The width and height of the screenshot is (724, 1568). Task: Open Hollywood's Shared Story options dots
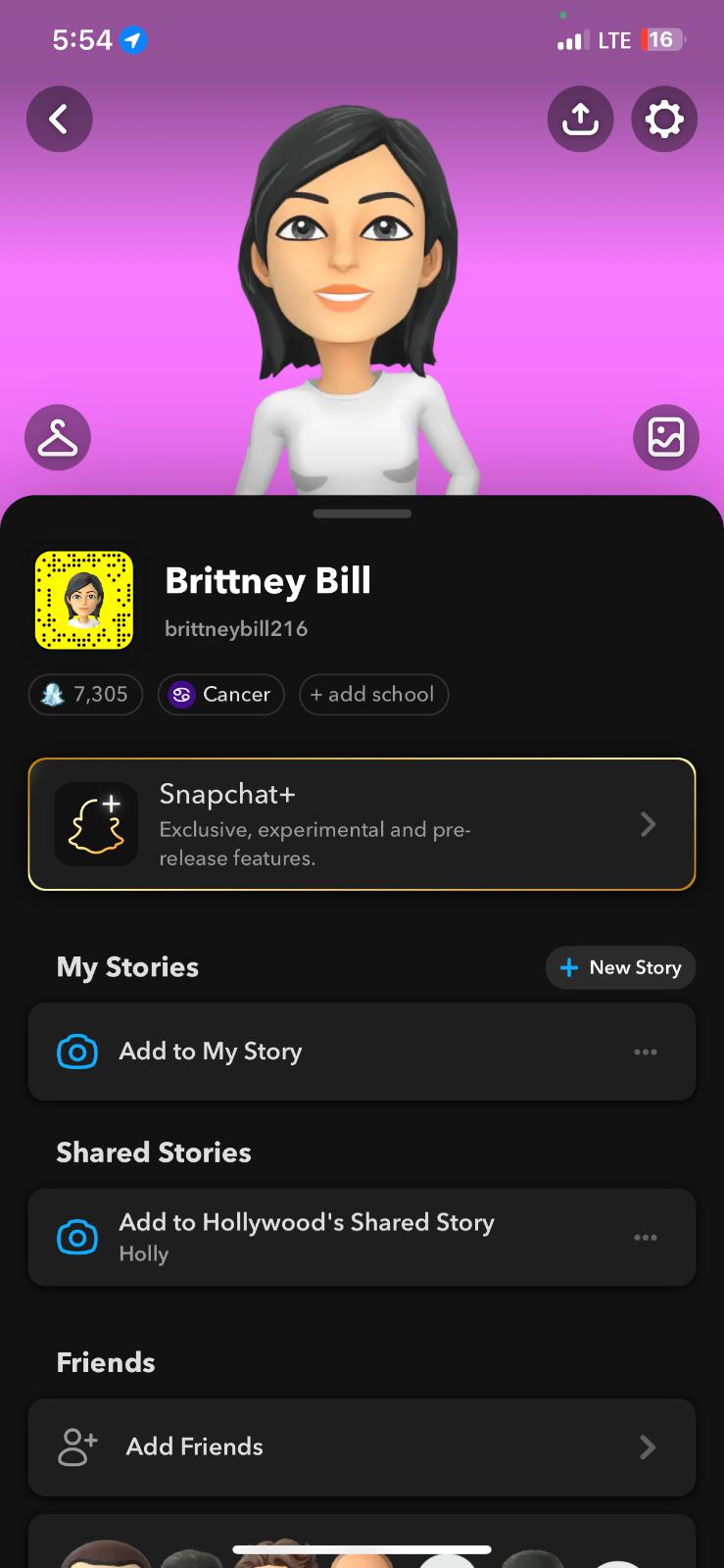tap(646, 1237)
